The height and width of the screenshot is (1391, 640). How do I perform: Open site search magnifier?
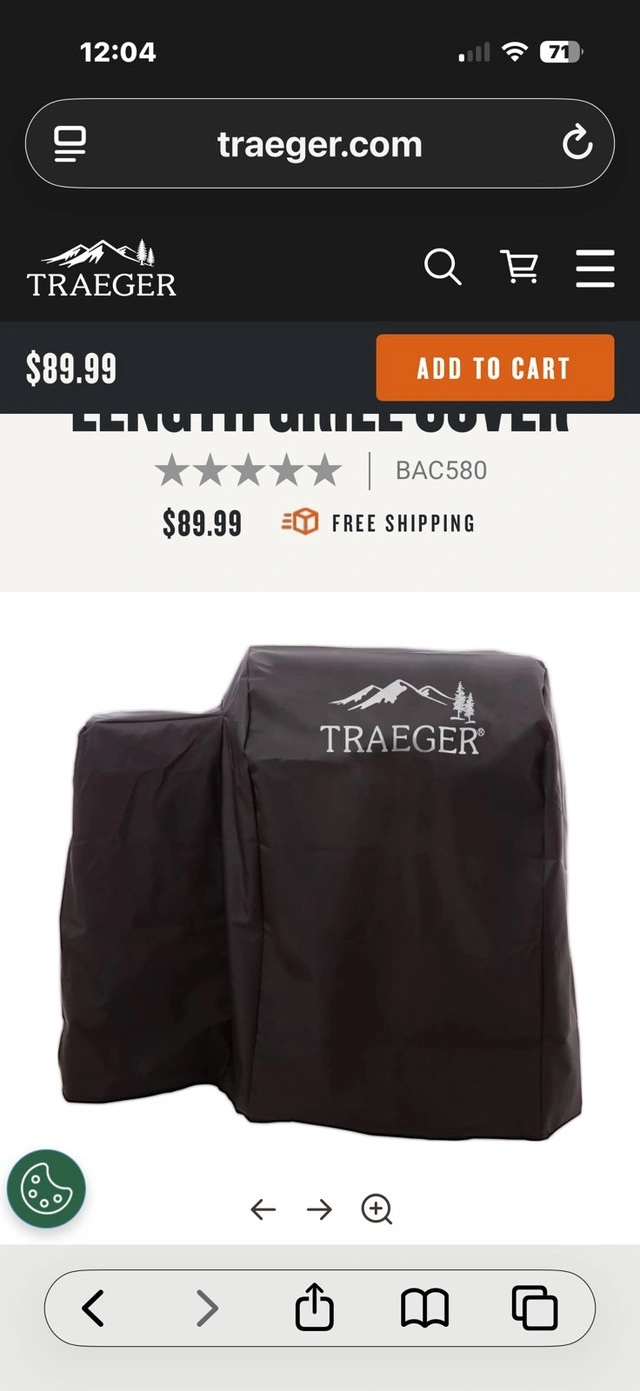tap(442, 268)
